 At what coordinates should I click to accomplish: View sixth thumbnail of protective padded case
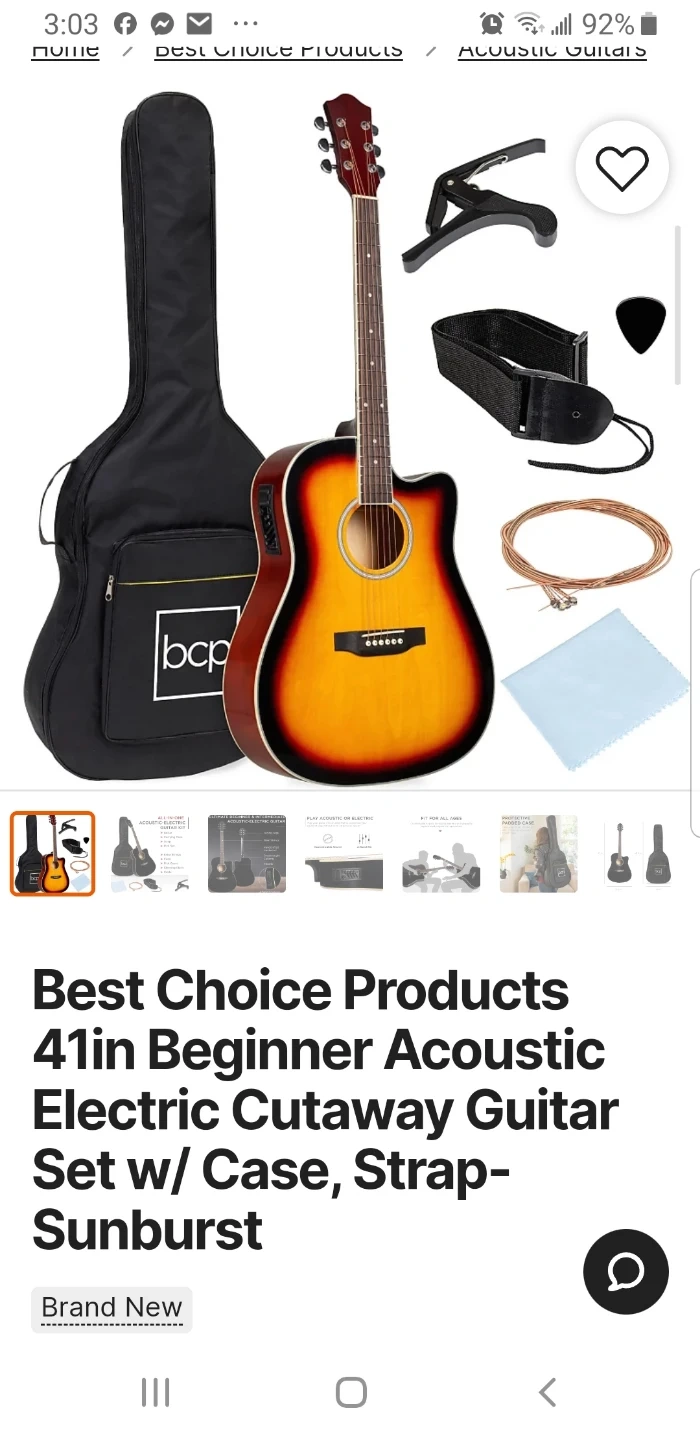pyautogui.click(x=539, y=853)
